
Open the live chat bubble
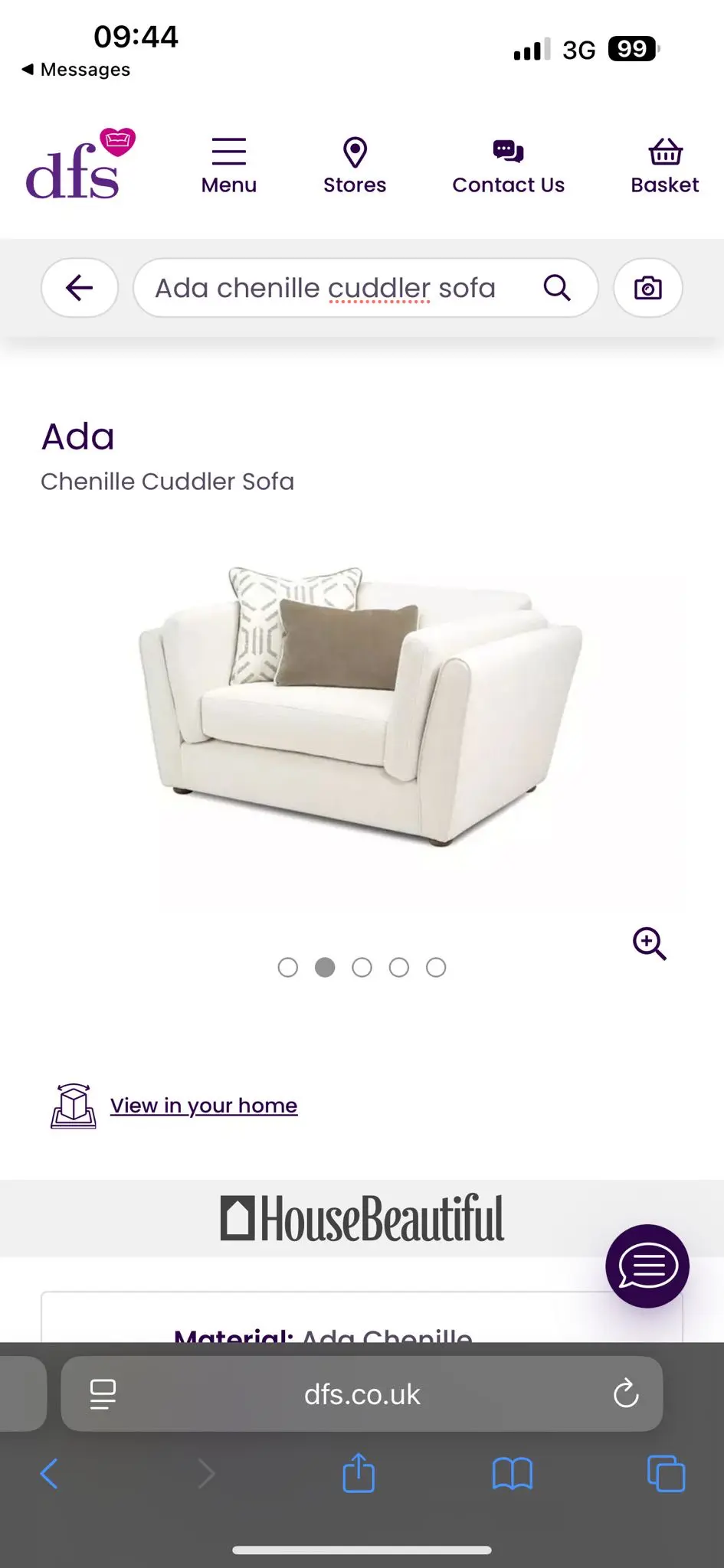647,1266
